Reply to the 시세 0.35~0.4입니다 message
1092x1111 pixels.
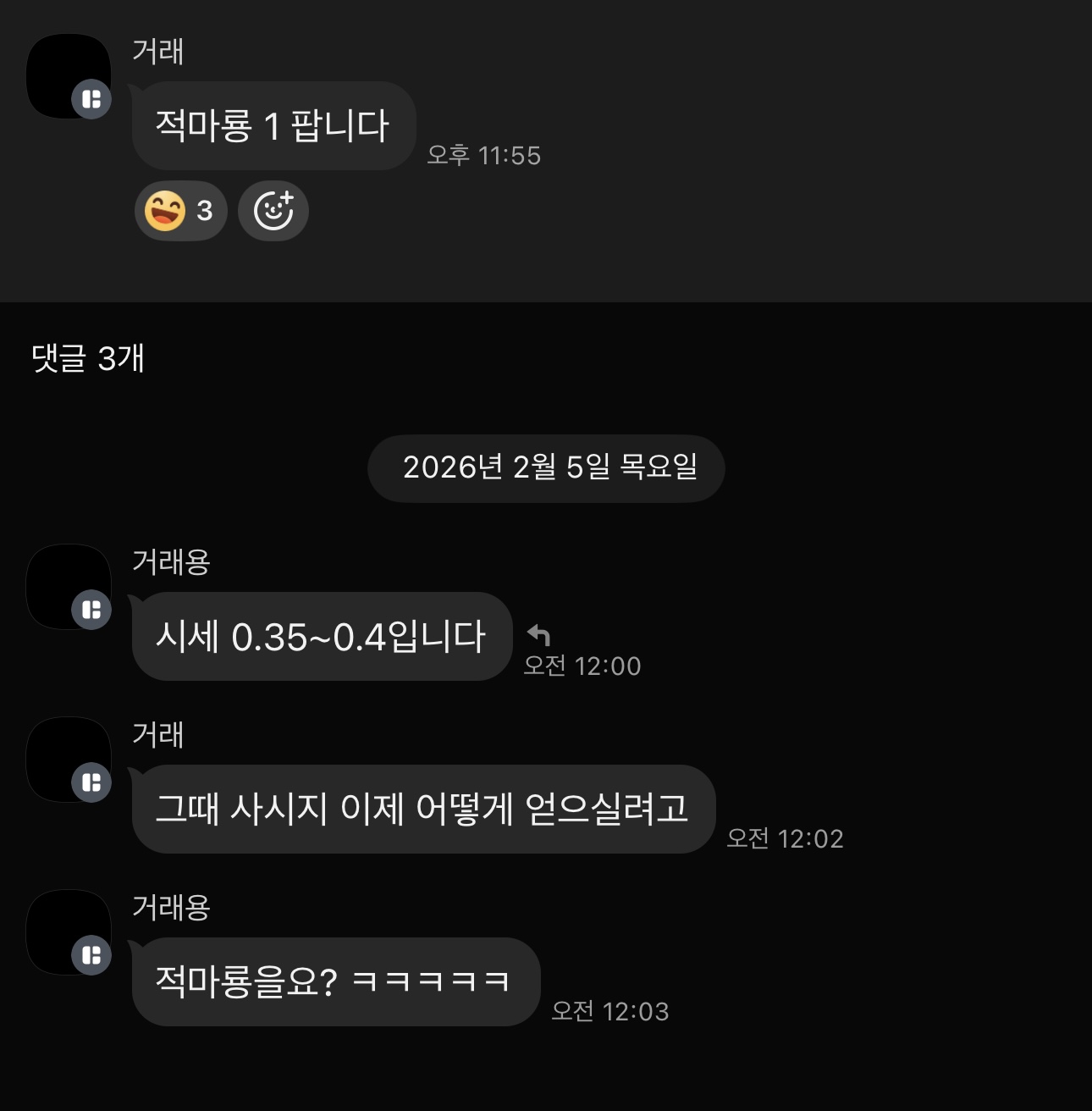(539, 635)
